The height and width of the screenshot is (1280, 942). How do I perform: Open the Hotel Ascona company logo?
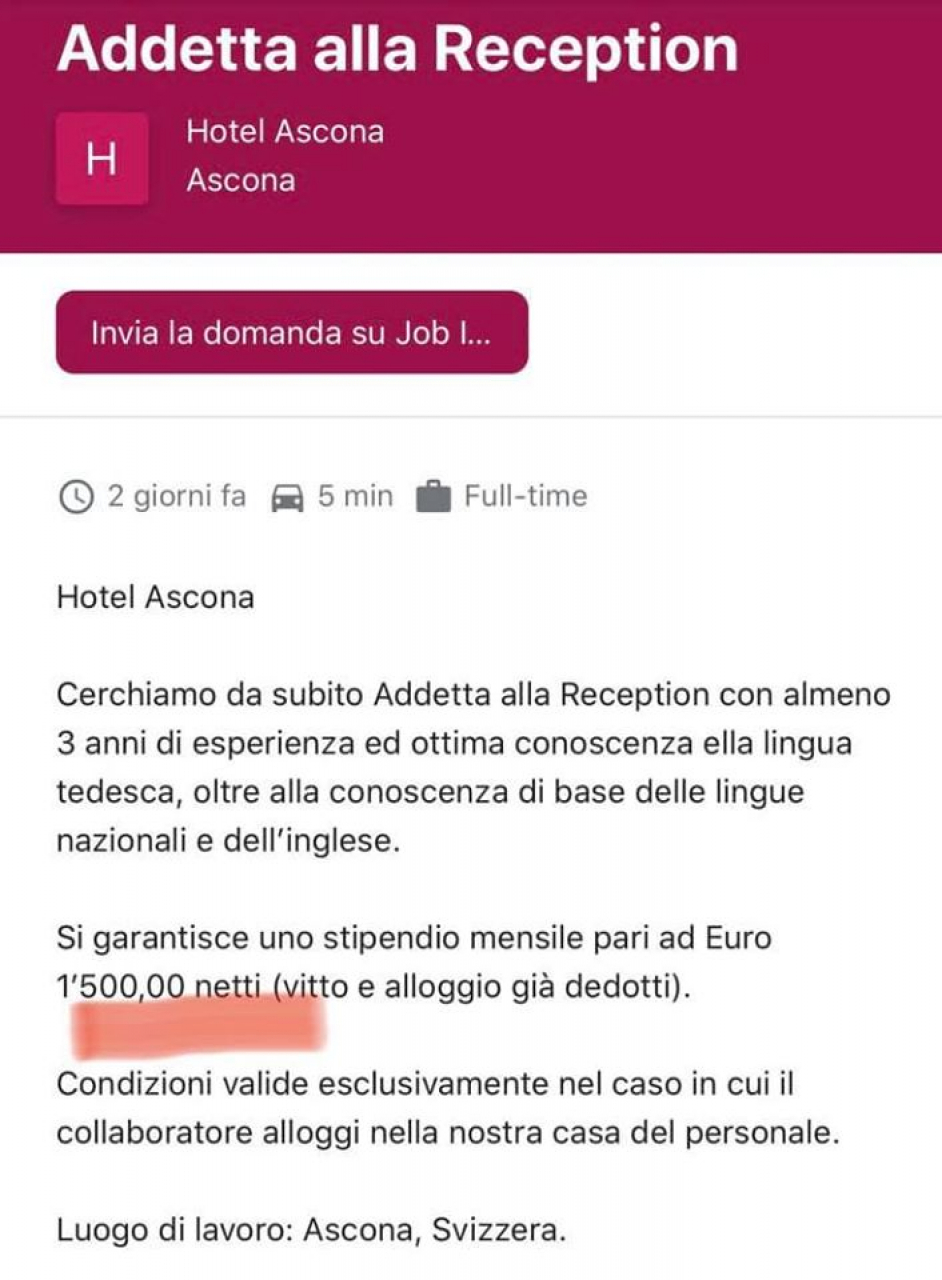tap(101, 159)
